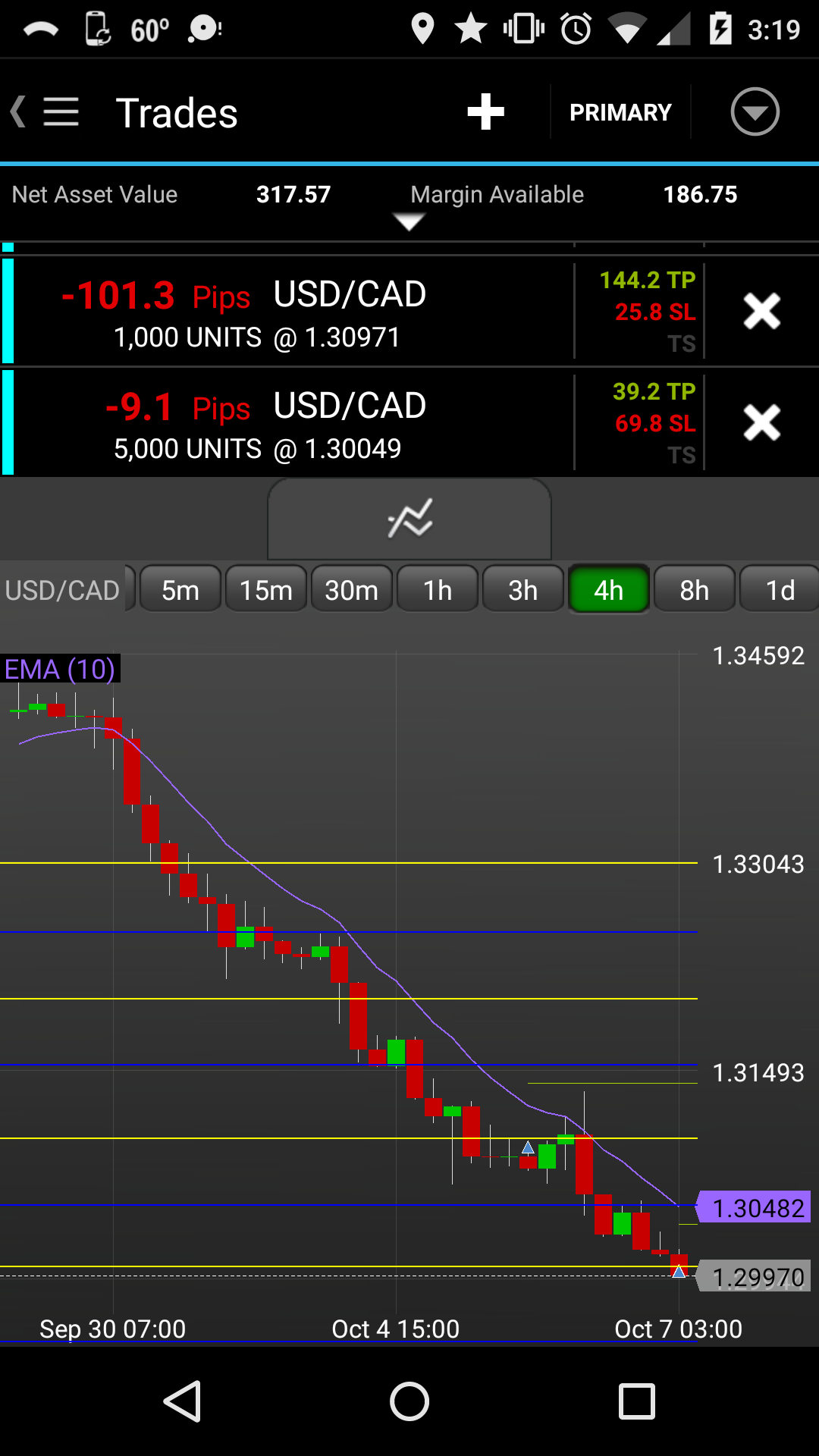Select the USD/CAD instrument label
The height and width of the screenshot is (1456, 819).
tap(64, 590)
